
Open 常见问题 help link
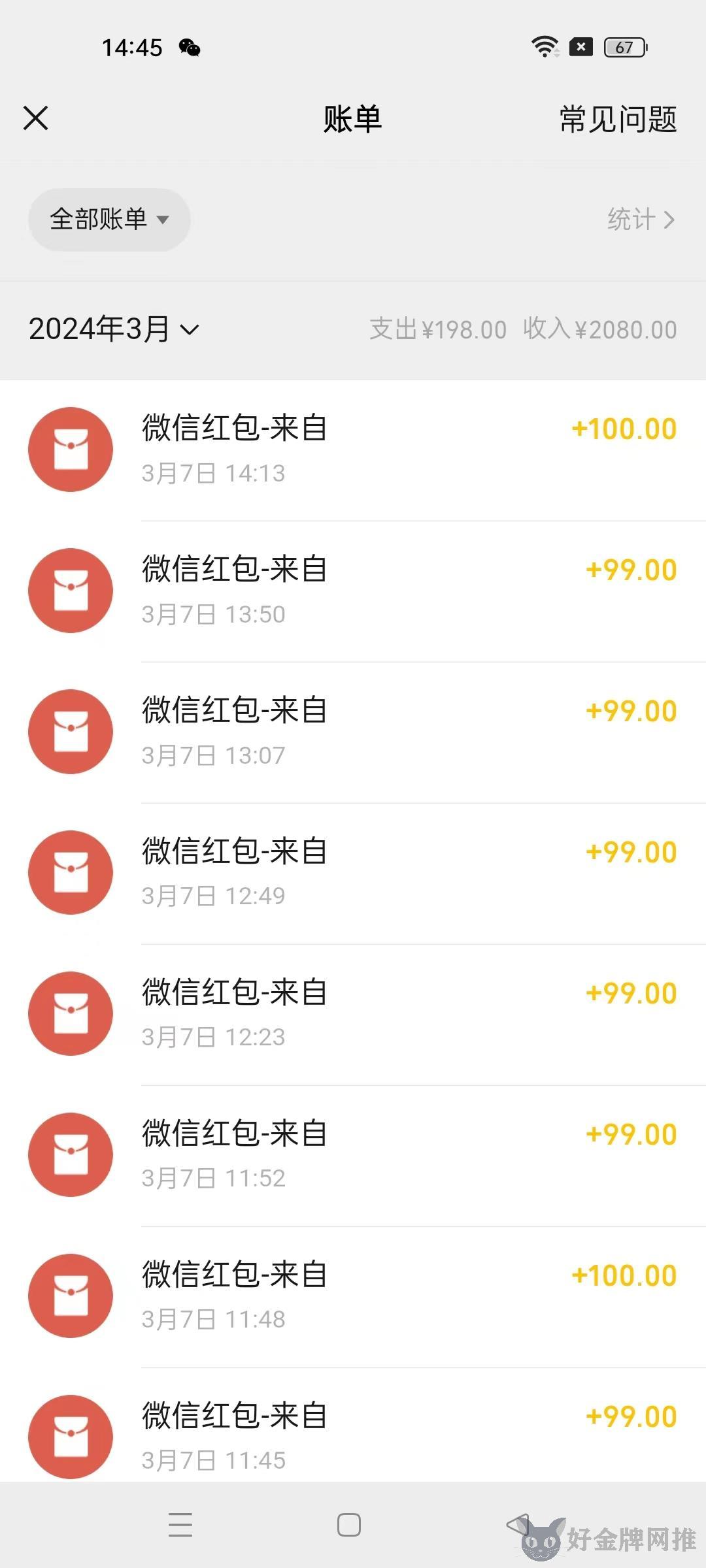618,119
